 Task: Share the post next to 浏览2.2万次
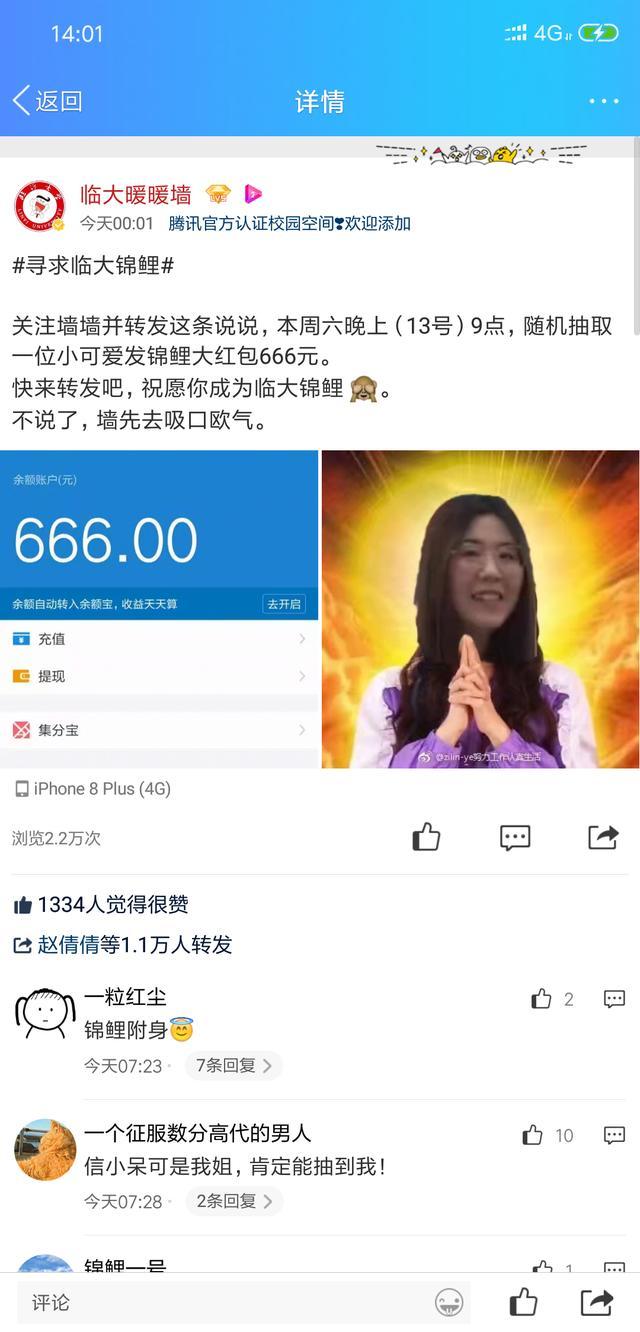click(x=603, y=837)
